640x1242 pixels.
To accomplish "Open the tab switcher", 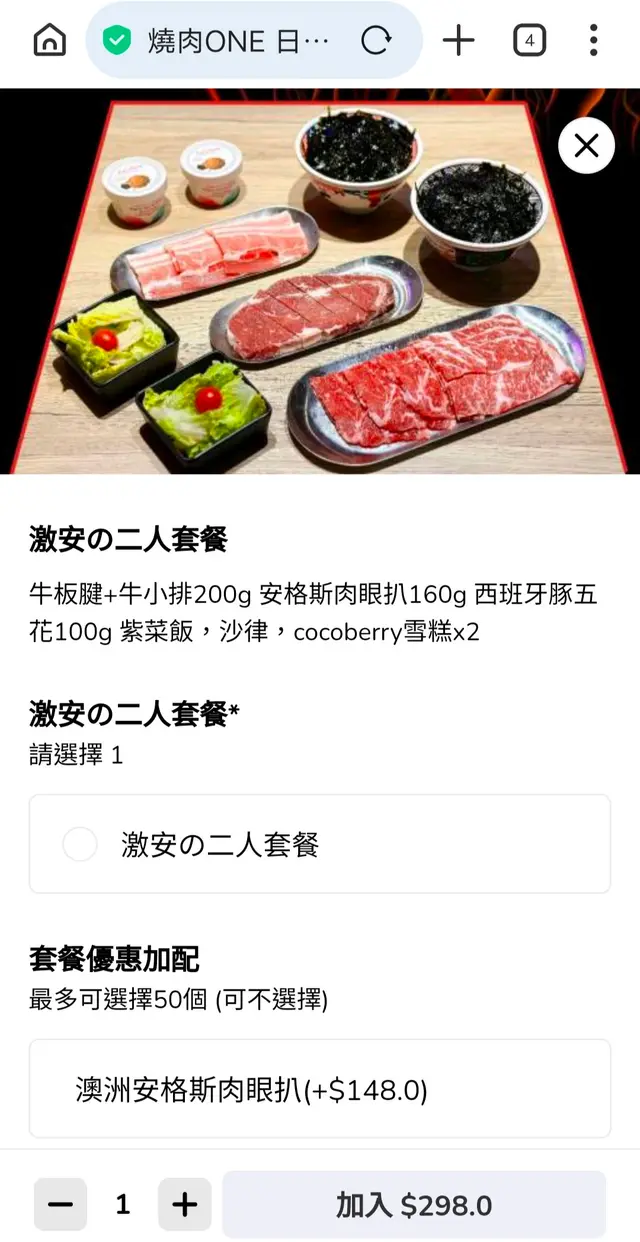I will click(529, 41).
